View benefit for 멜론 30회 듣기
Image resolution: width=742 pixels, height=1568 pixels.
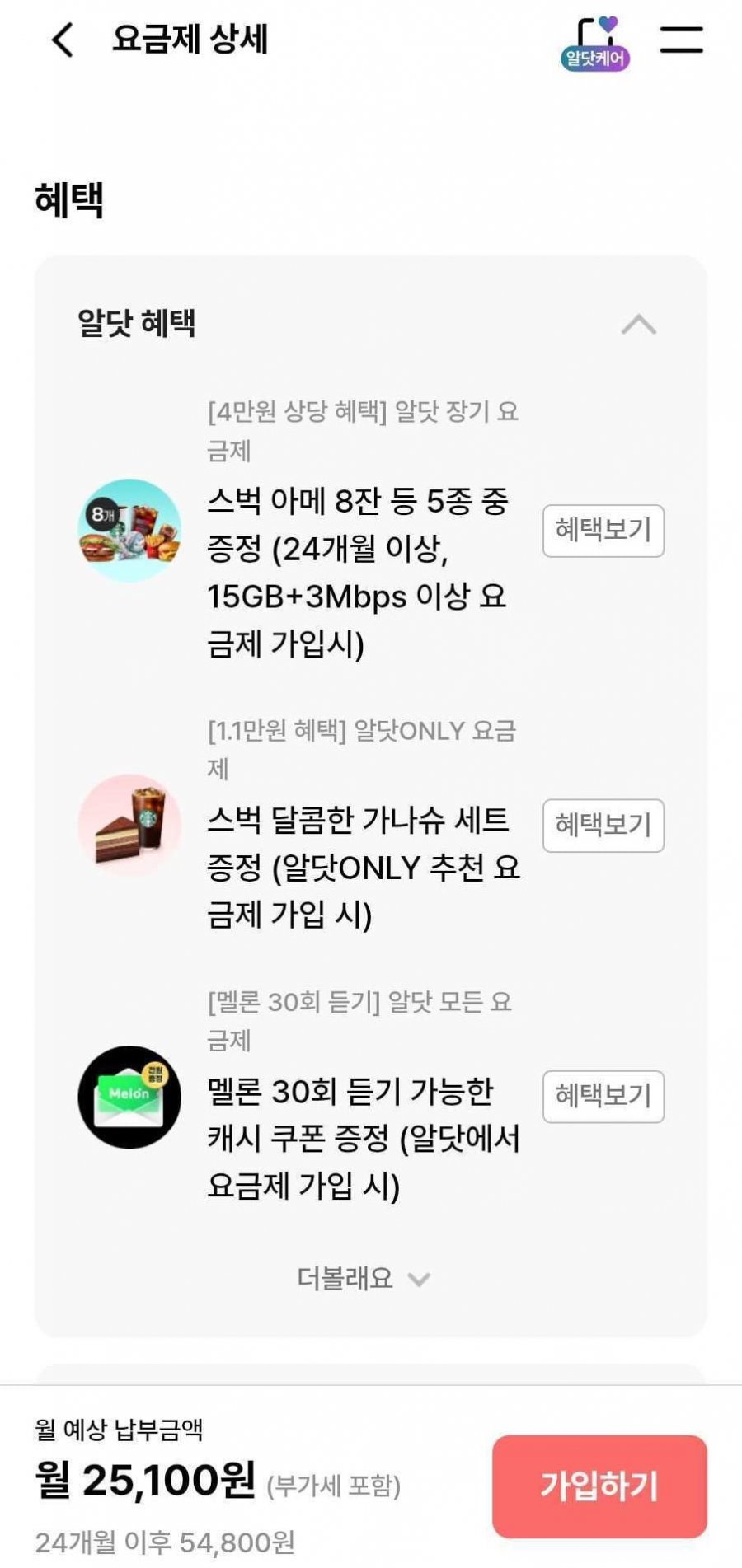coord(603,1096)
